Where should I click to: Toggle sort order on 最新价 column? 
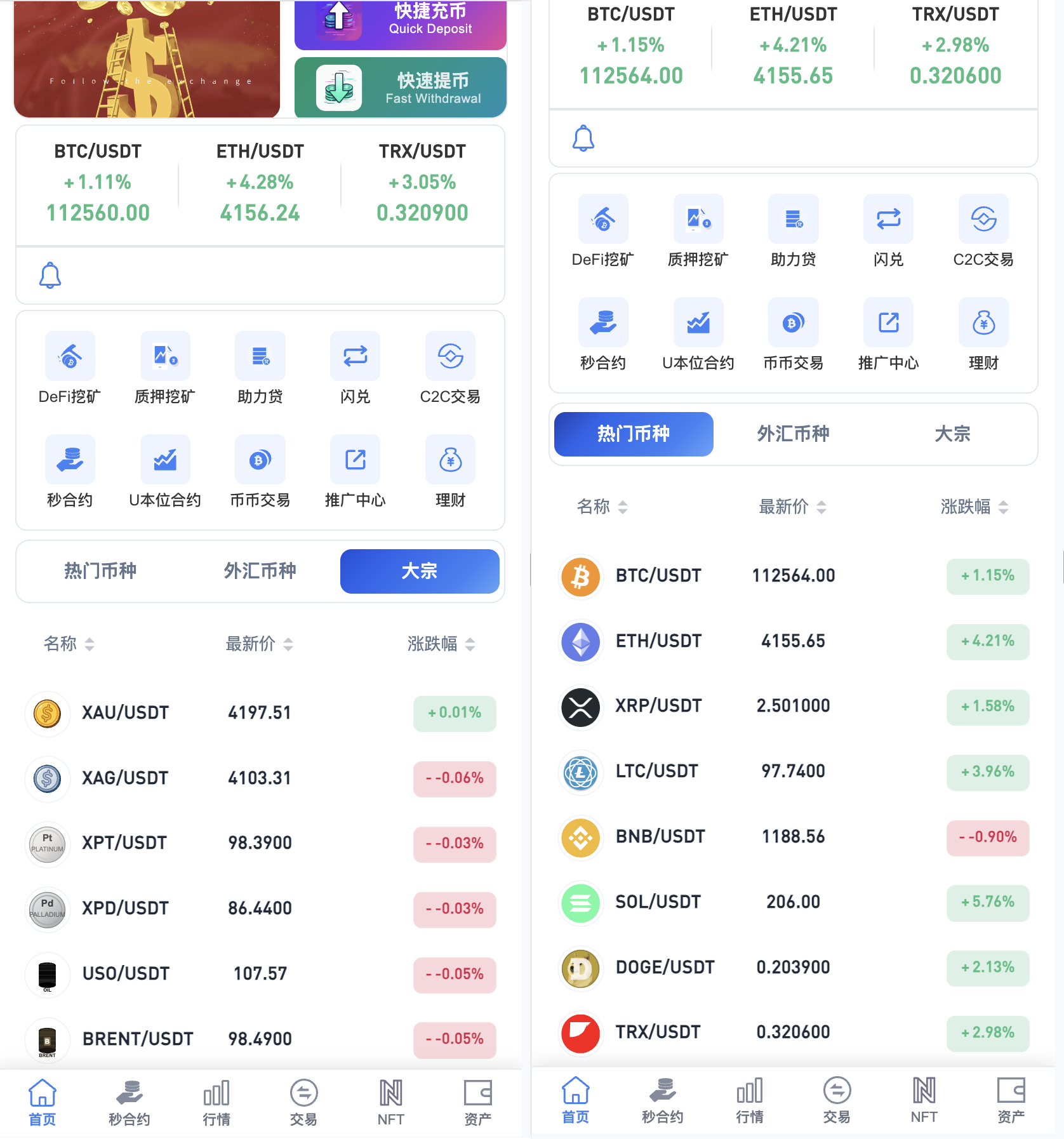click(x=258, y=644)
